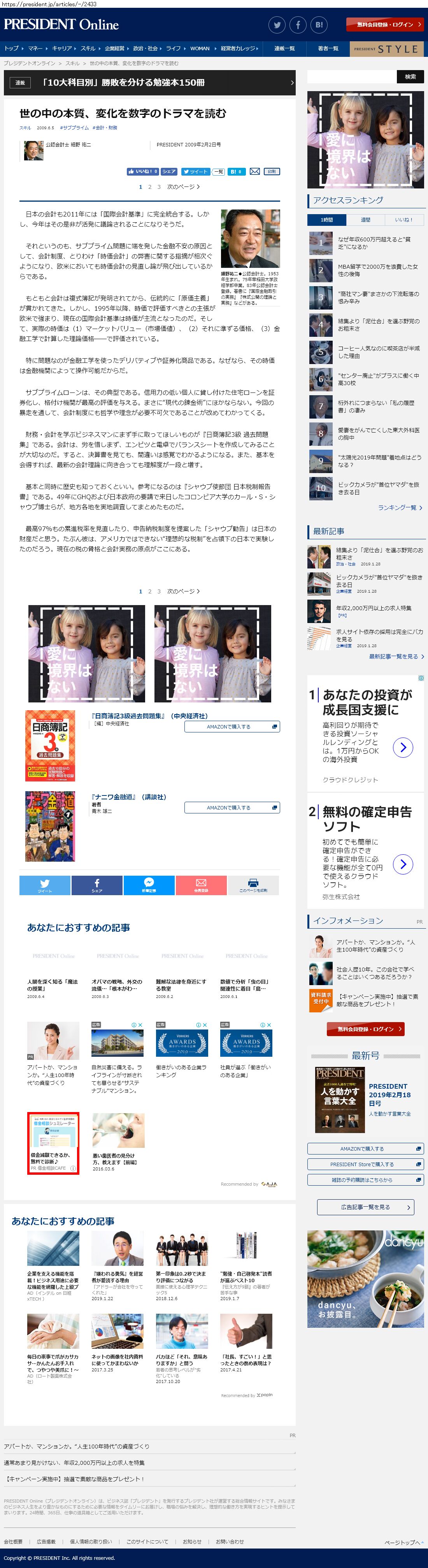The width and height of the screenshot is (428, 1568).
Task: Buy 日商簿記3級過去問題集 via AMAZONで購入する
Action: [232, 727]
